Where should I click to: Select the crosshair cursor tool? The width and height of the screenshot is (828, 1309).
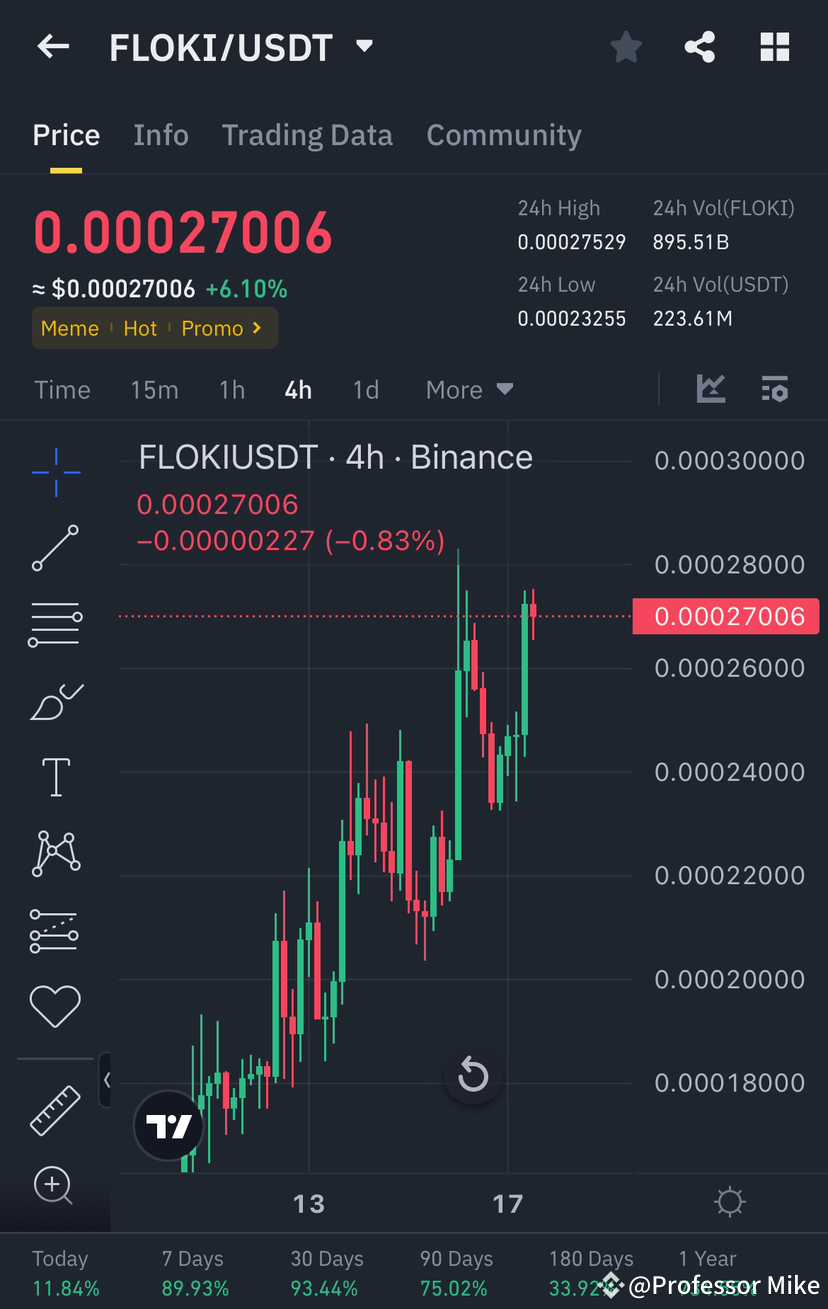(55, 473)
